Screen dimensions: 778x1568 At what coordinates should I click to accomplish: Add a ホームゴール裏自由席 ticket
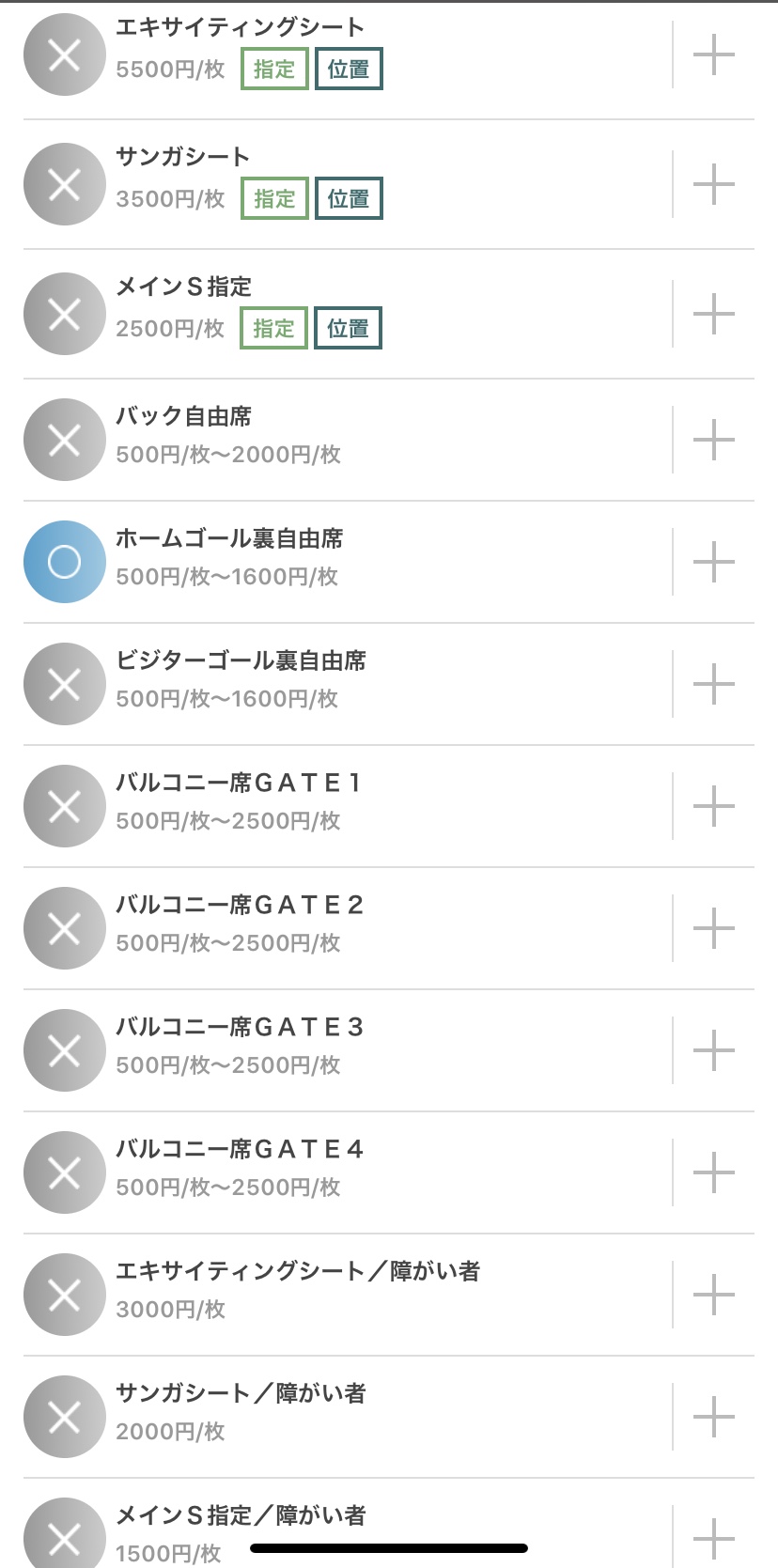[713, 562]
